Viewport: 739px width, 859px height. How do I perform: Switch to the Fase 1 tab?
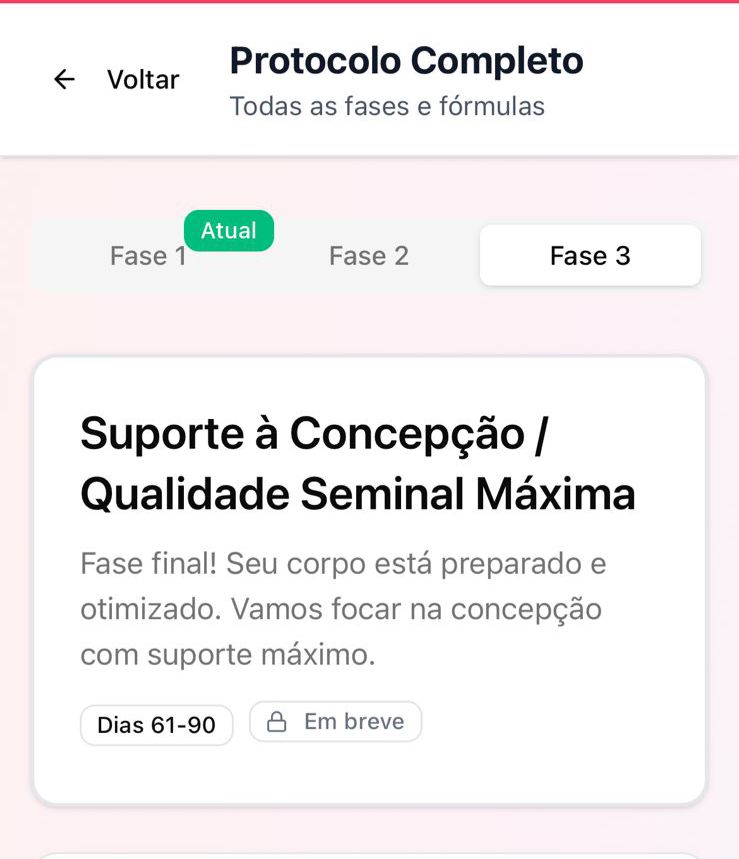click(148, 256)
